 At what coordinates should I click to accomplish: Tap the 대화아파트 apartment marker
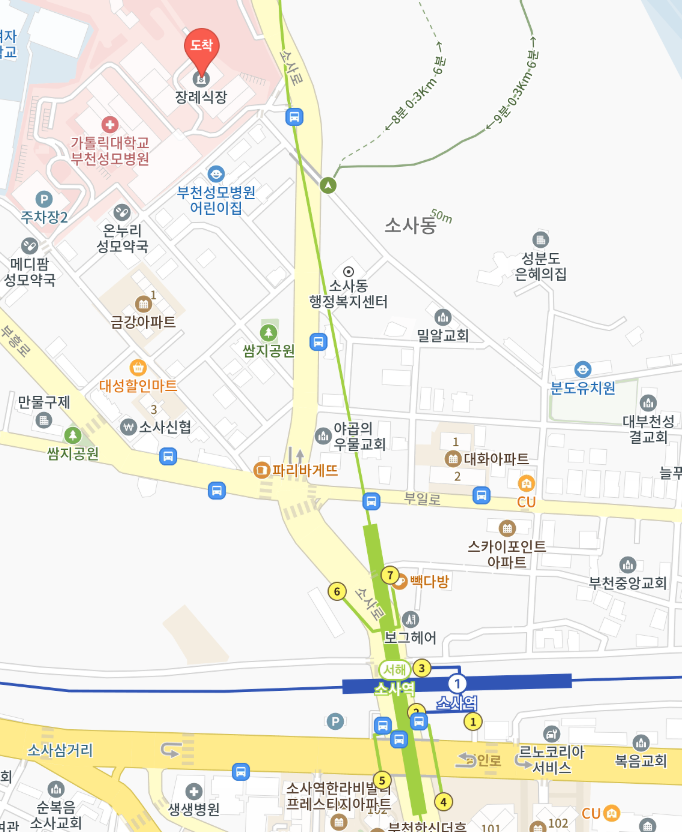pyautogui.click(x=452, y=459)
